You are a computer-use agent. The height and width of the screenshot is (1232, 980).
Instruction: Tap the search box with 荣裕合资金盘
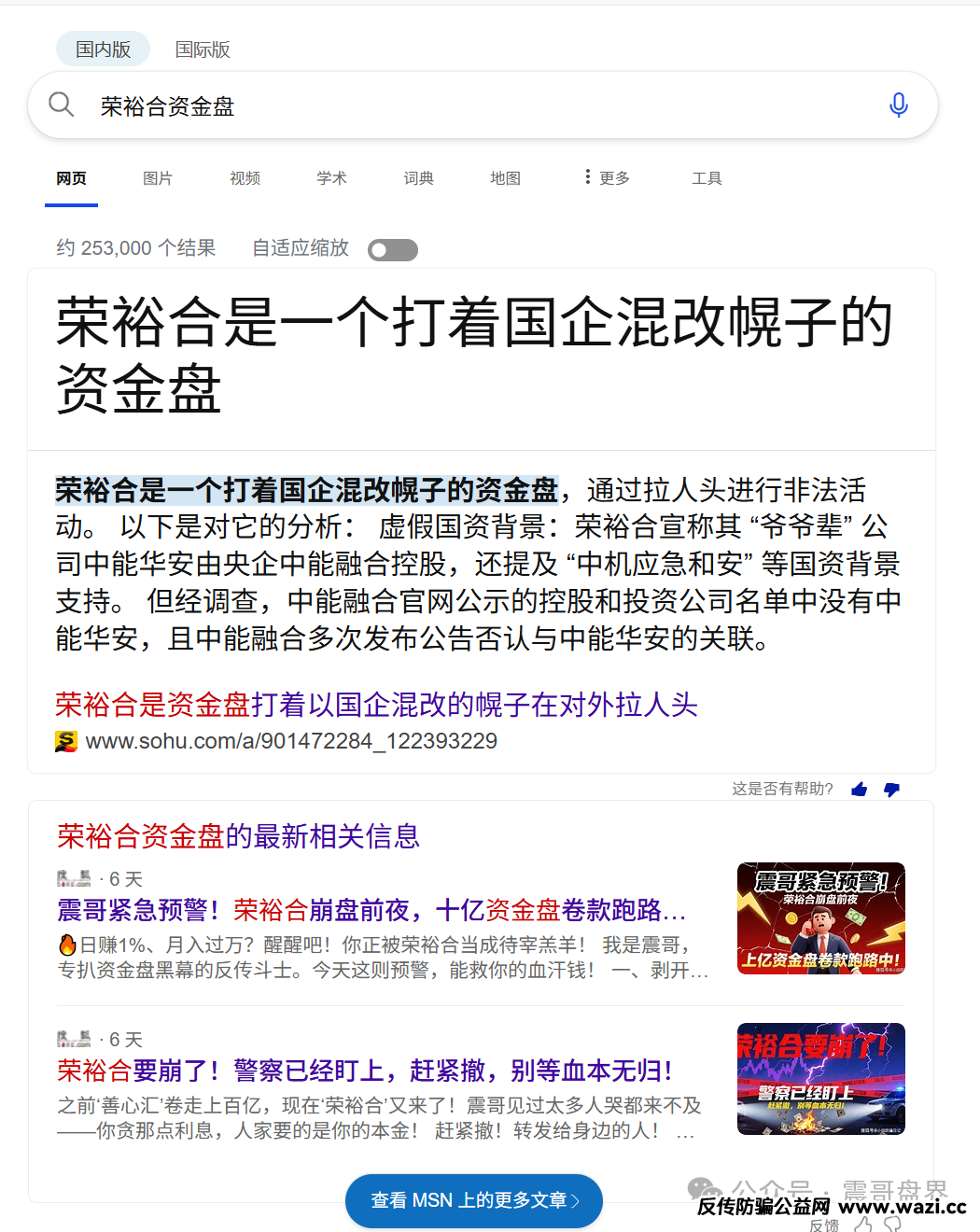click(x=467, y=106)
